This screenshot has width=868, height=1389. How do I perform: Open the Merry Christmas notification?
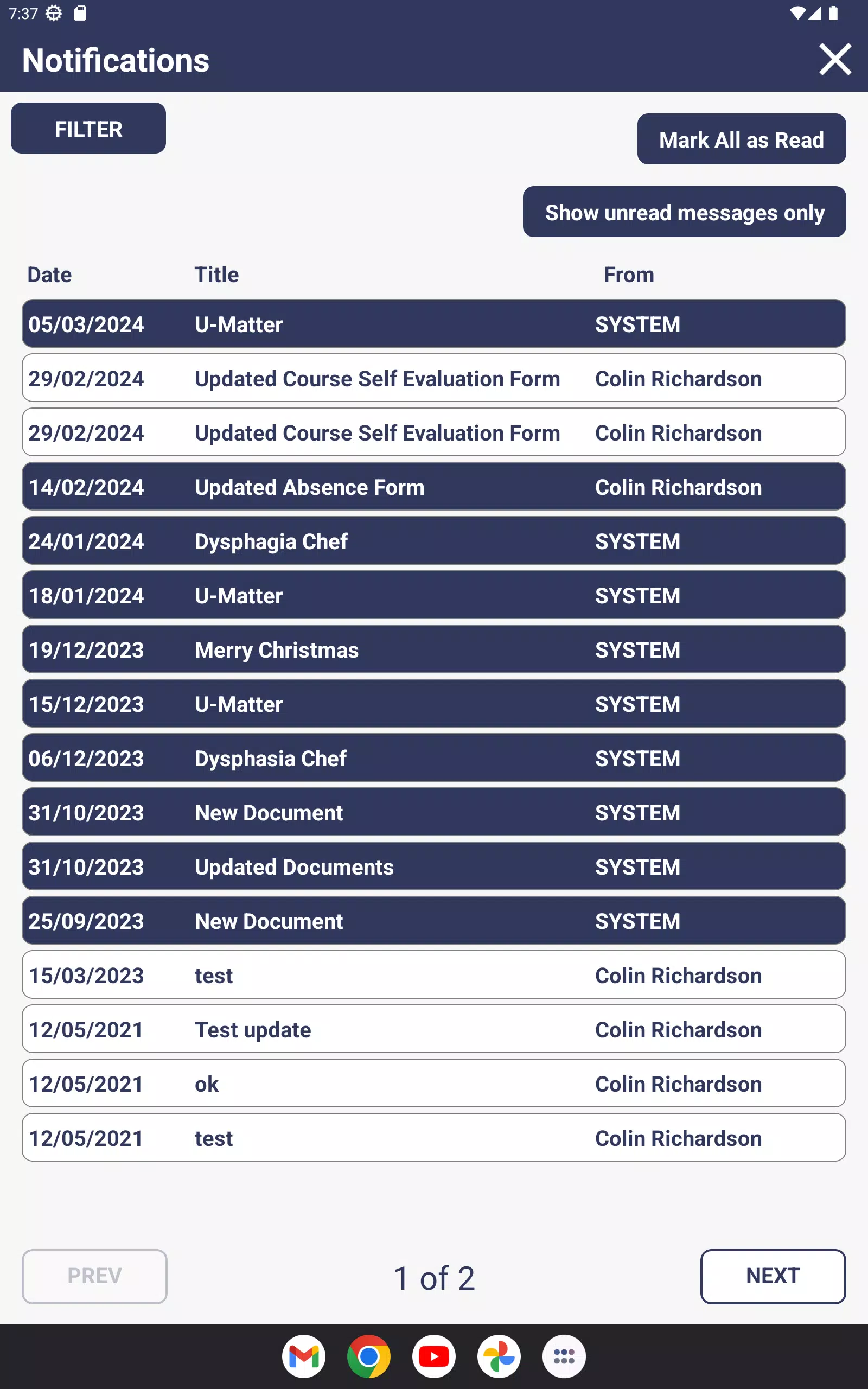point(434,649)
